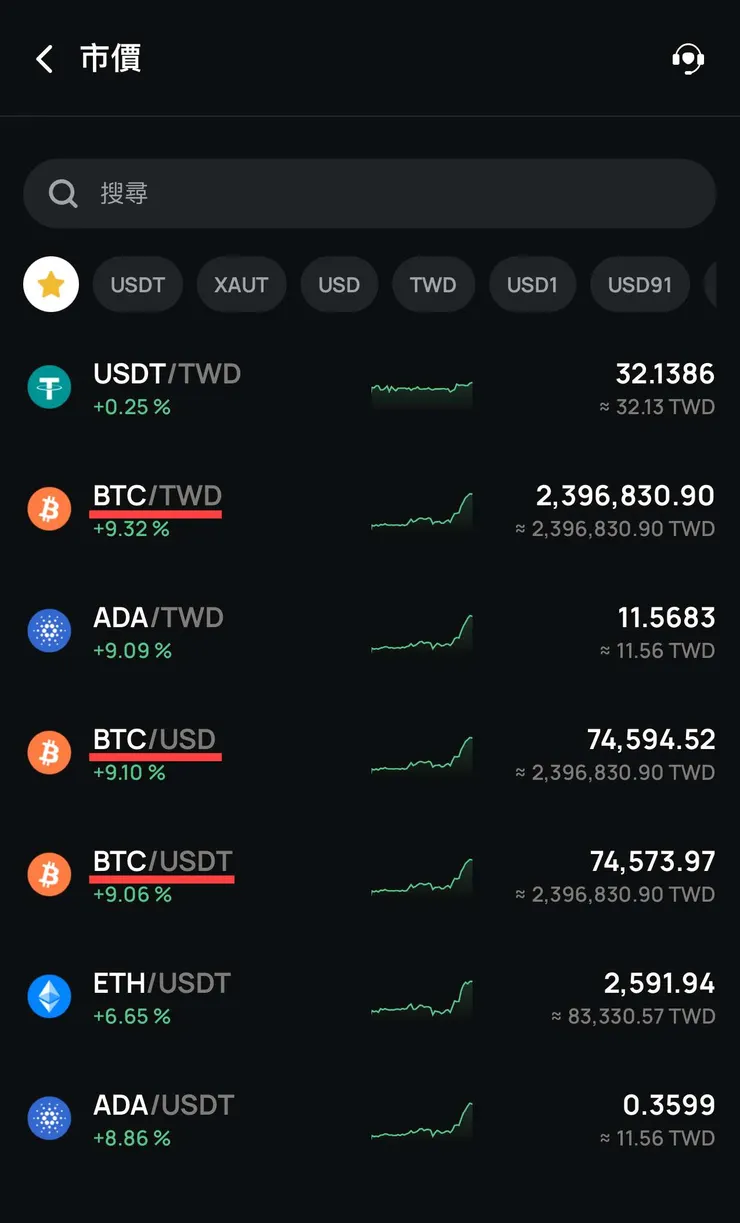Click the Cardano icon beside ADA/USDT
740x1223 pixels.
[x=49, y=1118]
